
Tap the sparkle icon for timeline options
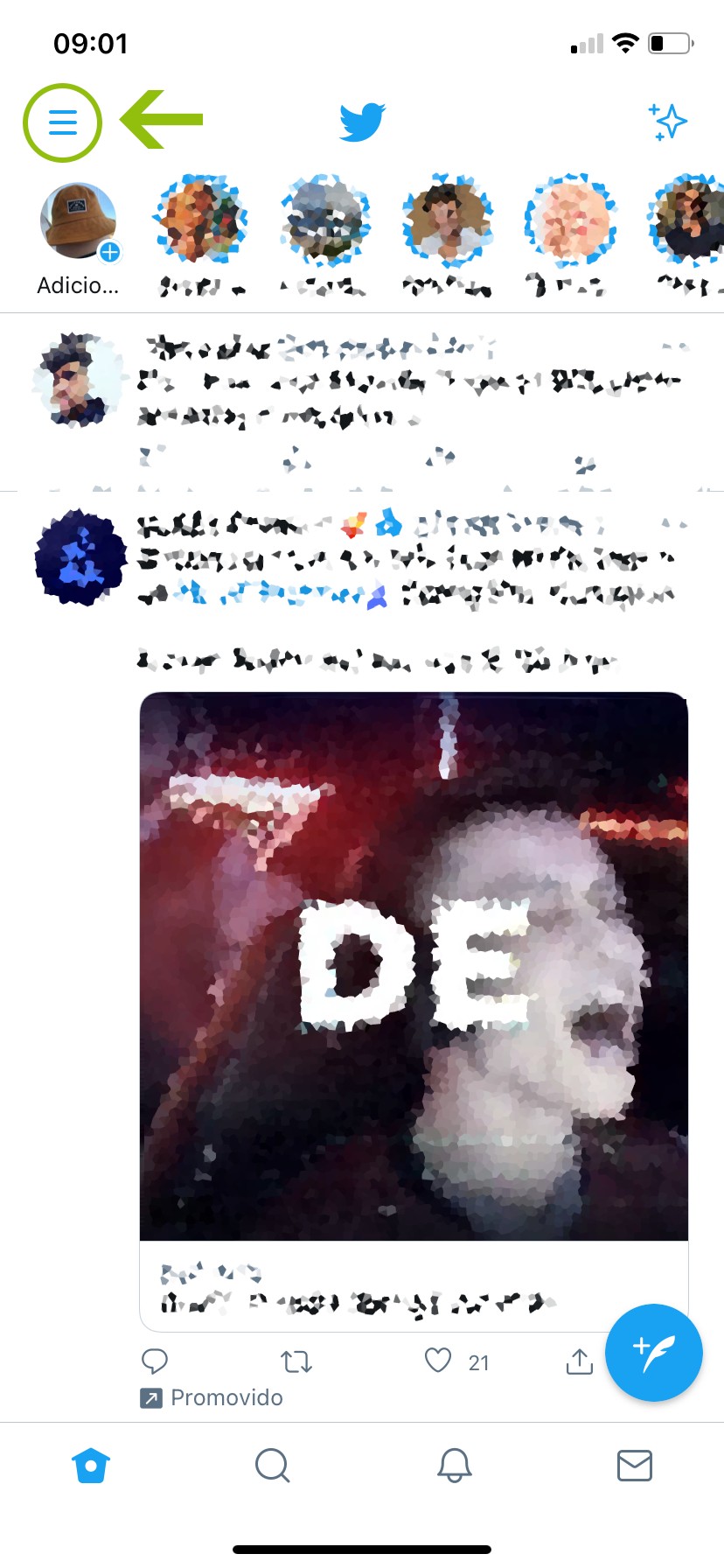(x=668, y=122)
